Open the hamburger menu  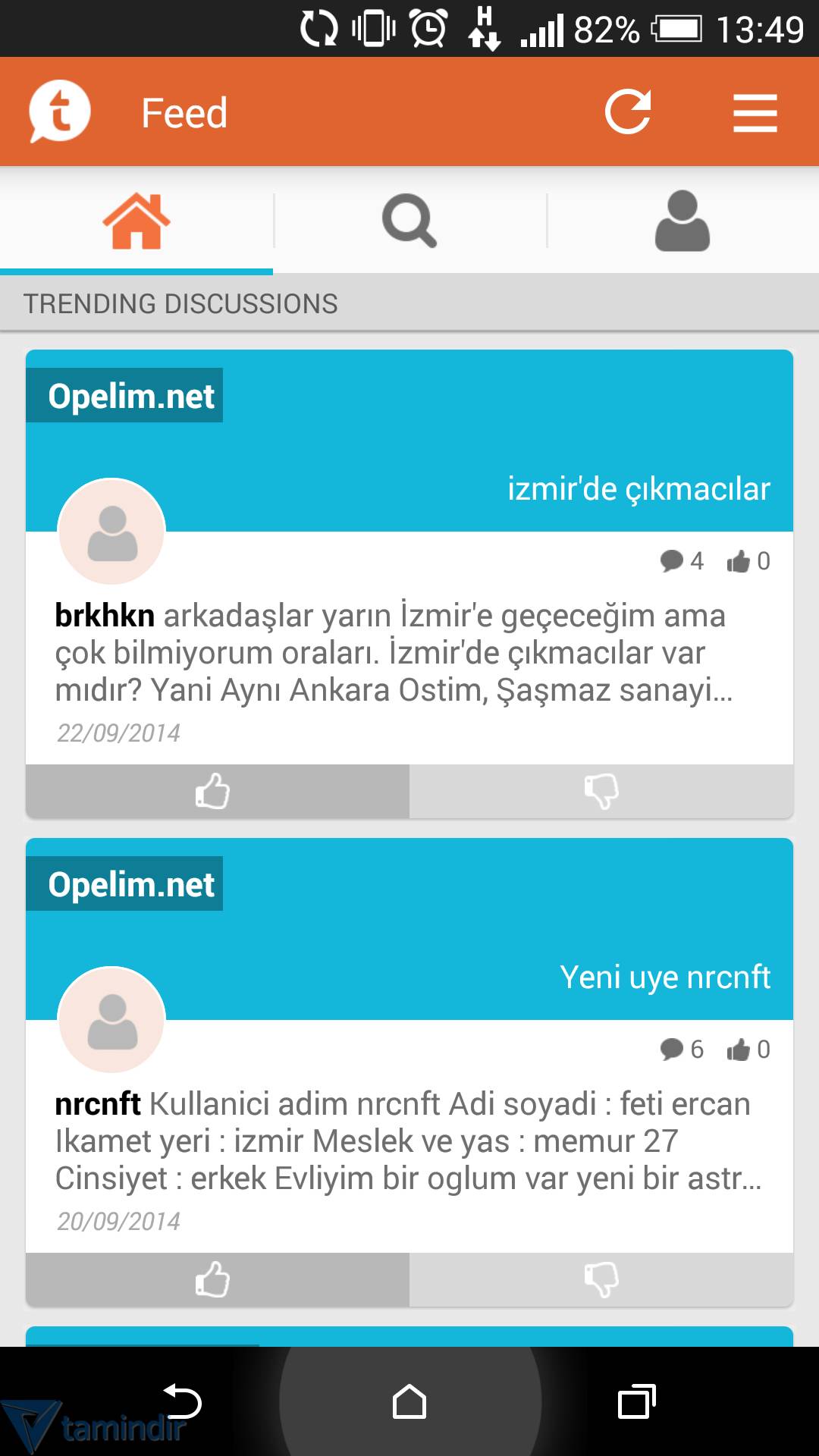(x=755, y=113)
